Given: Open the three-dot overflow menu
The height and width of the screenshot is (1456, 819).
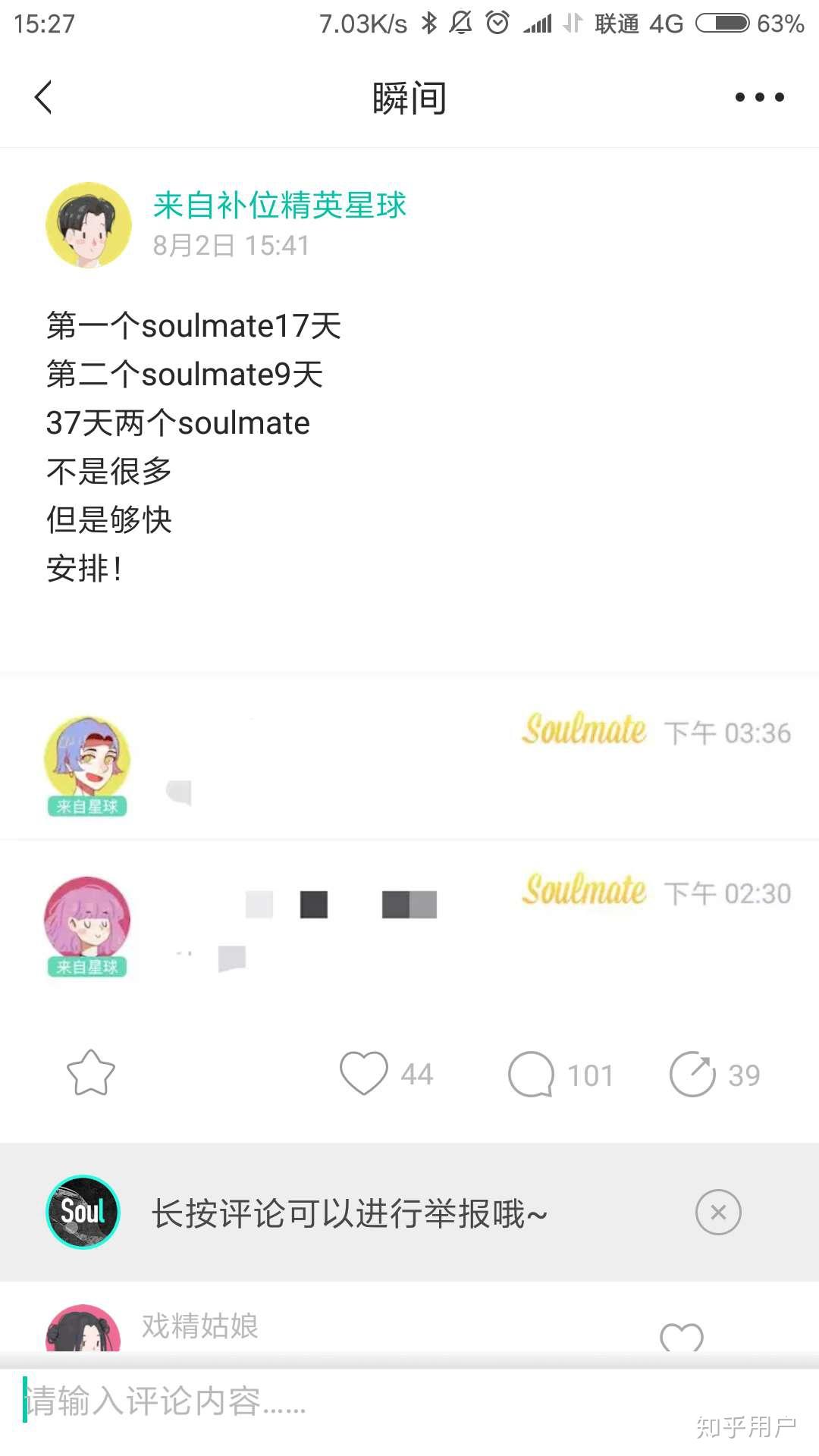Looking at the screenshot, I should (758, 96).
